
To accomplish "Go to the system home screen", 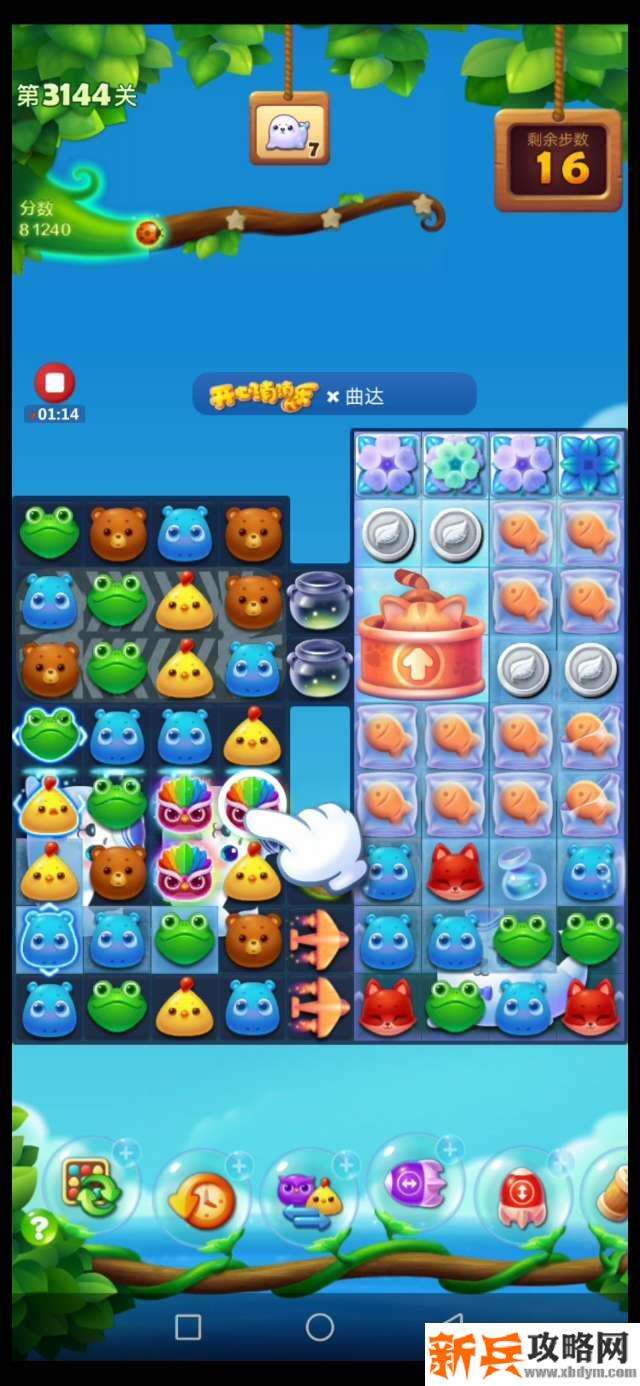I will tap(320, 1327).
